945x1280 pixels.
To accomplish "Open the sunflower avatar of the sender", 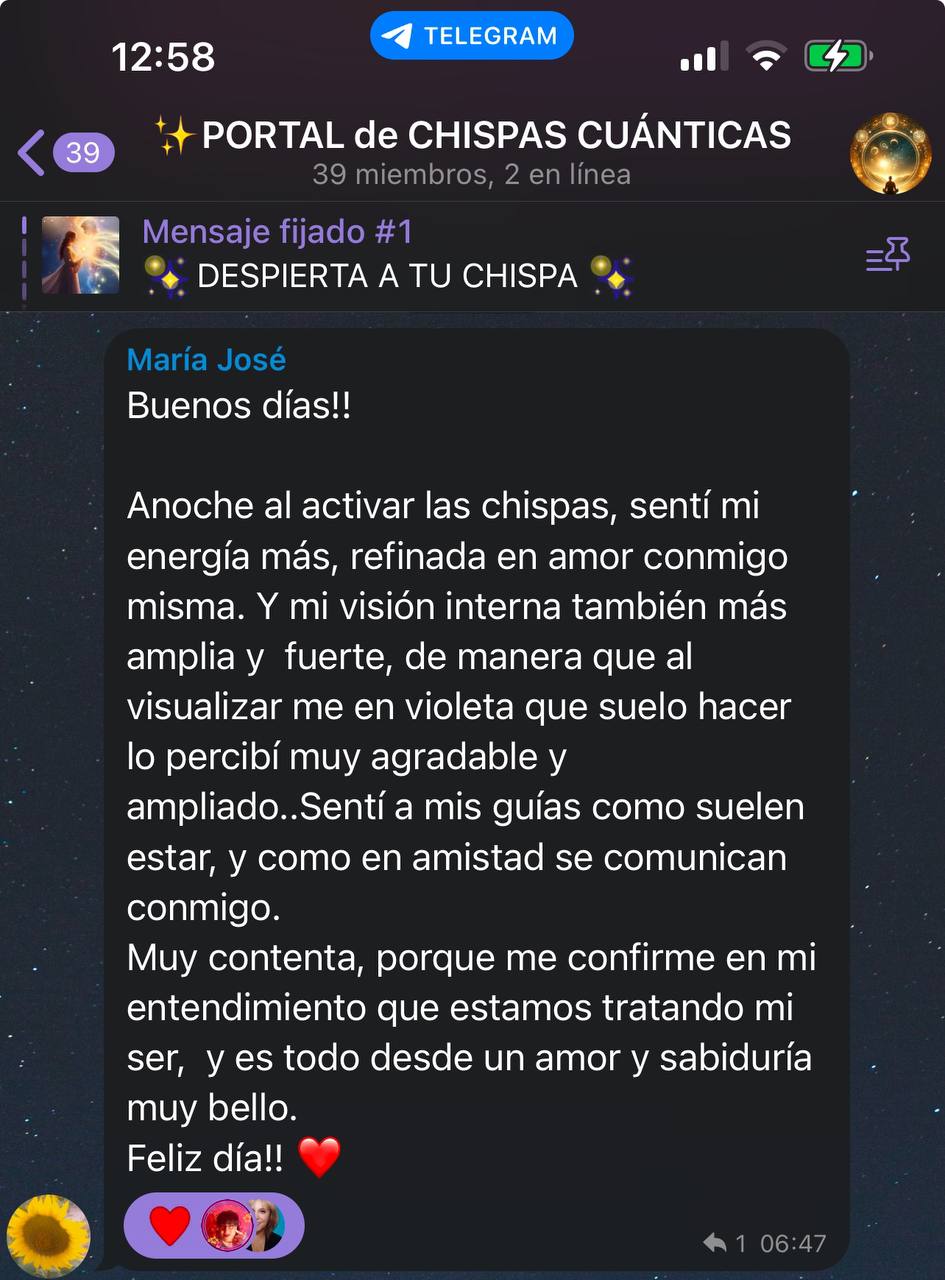I will pos(48,1235).
